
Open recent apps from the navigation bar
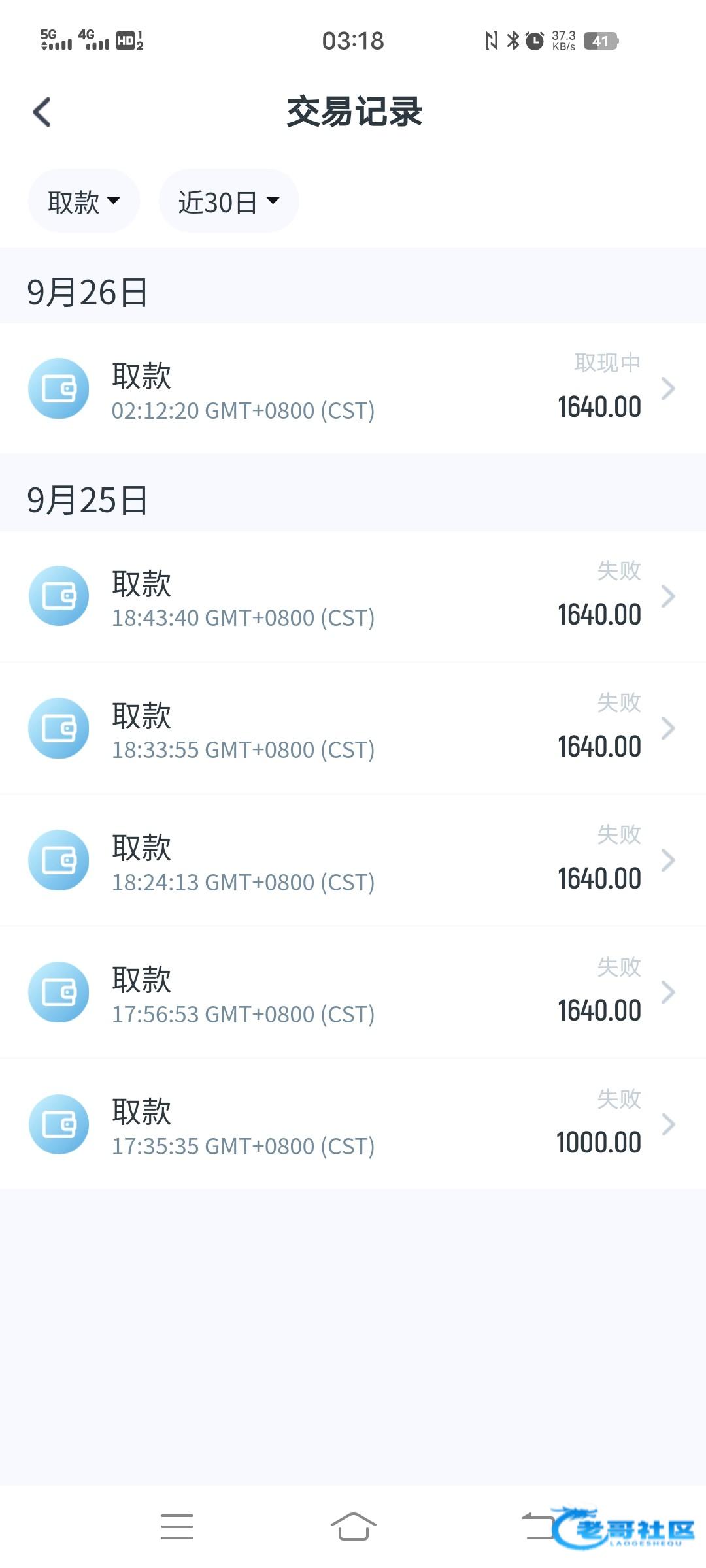point(176,1526)
